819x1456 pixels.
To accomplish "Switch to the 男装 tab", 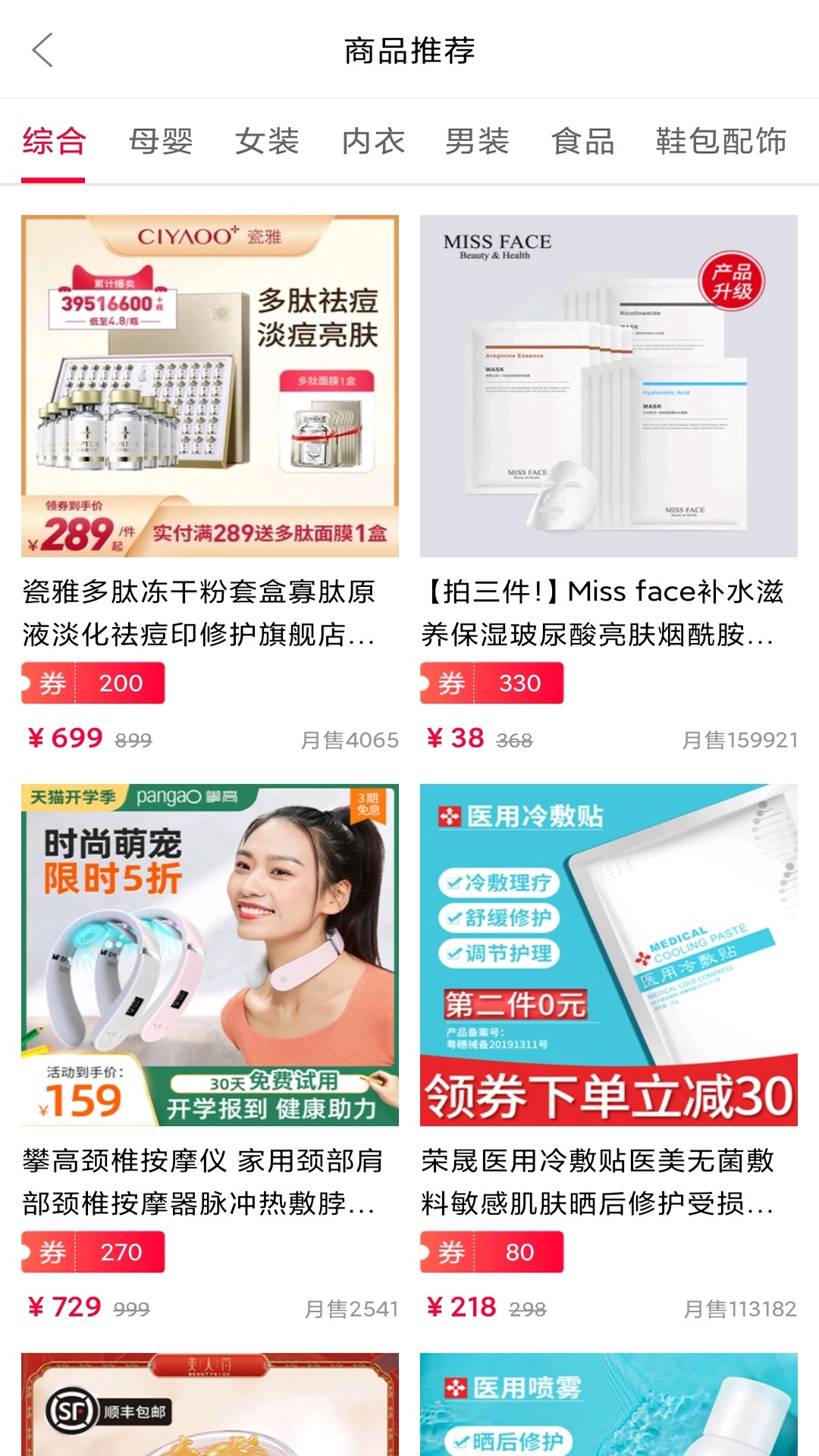I will coord(477,142).
